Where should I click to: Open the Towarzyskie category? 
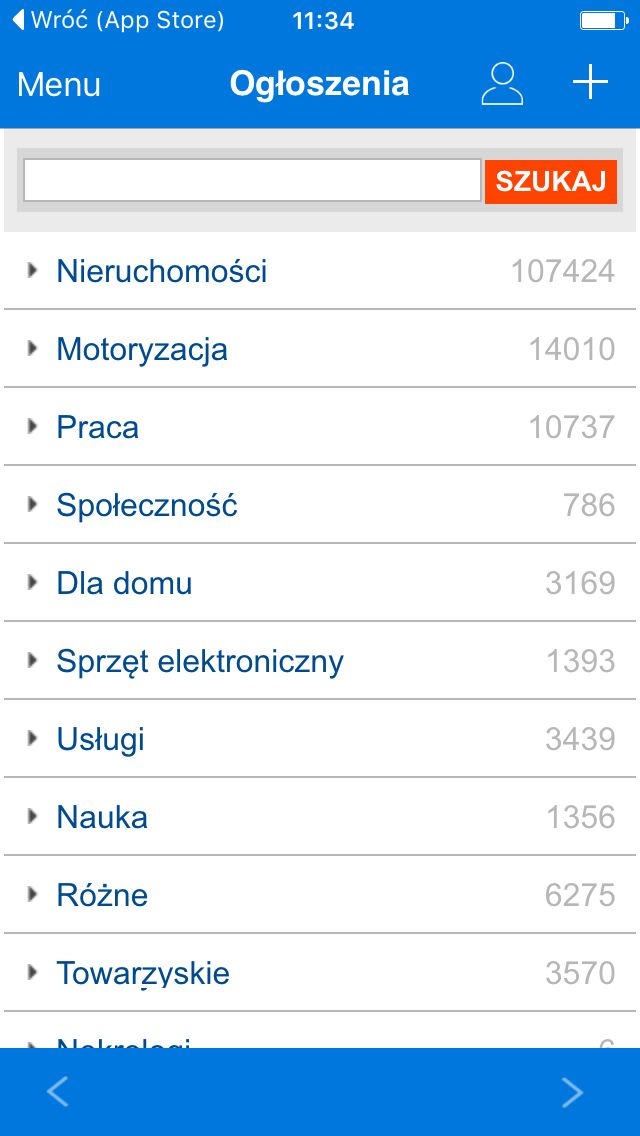click(x=320, y=973)
